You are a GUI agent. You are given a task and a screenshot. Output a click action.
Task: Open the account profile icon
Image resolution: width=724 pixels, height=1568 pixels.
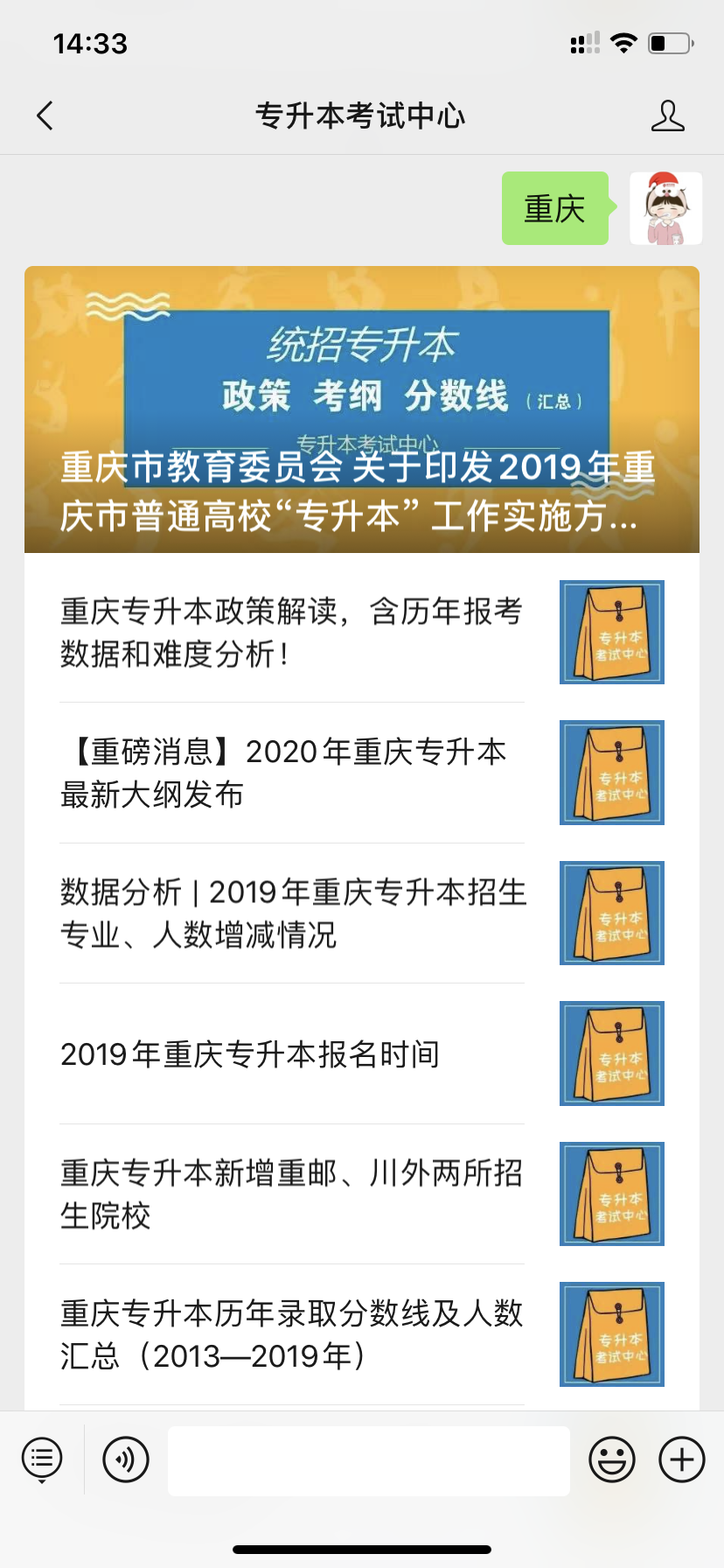coord(667,115)
